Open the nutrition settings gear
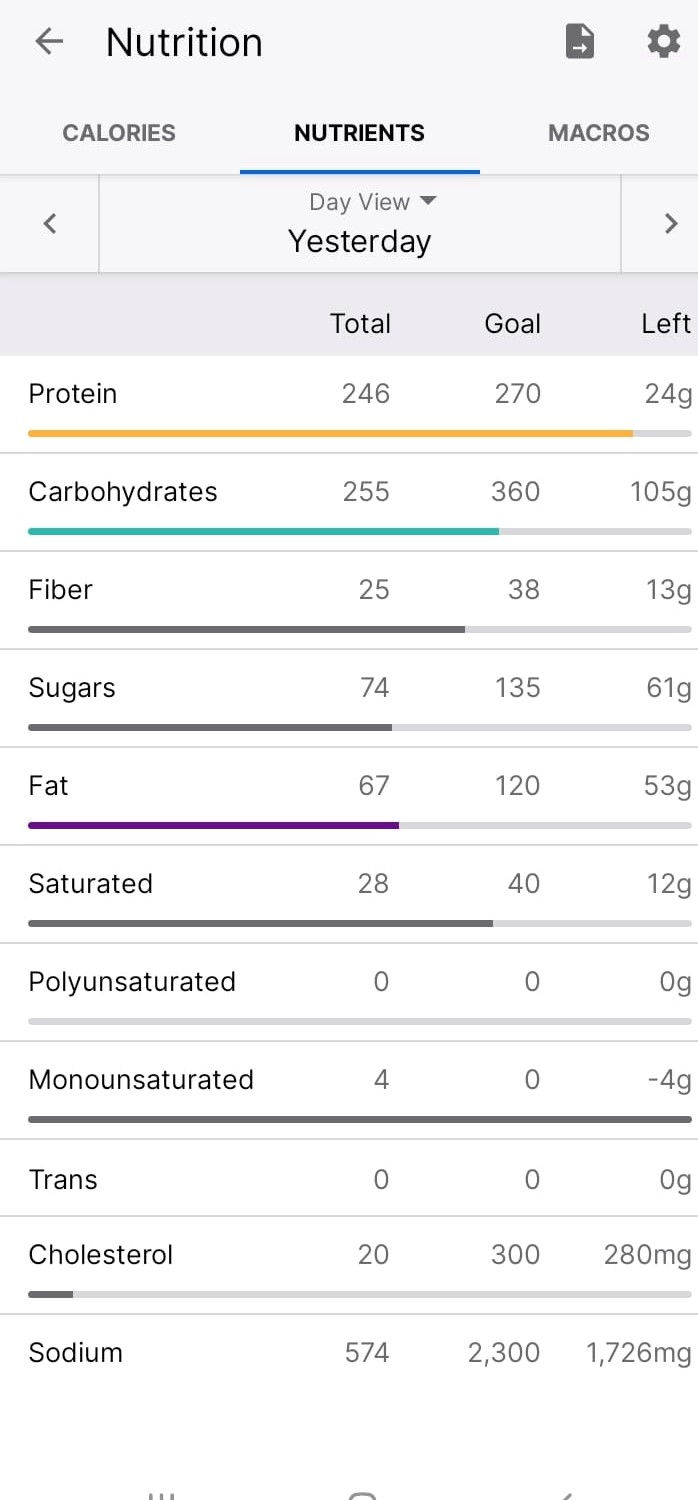The height and width of the screenshot is (1500, 698). click(663, 42)
